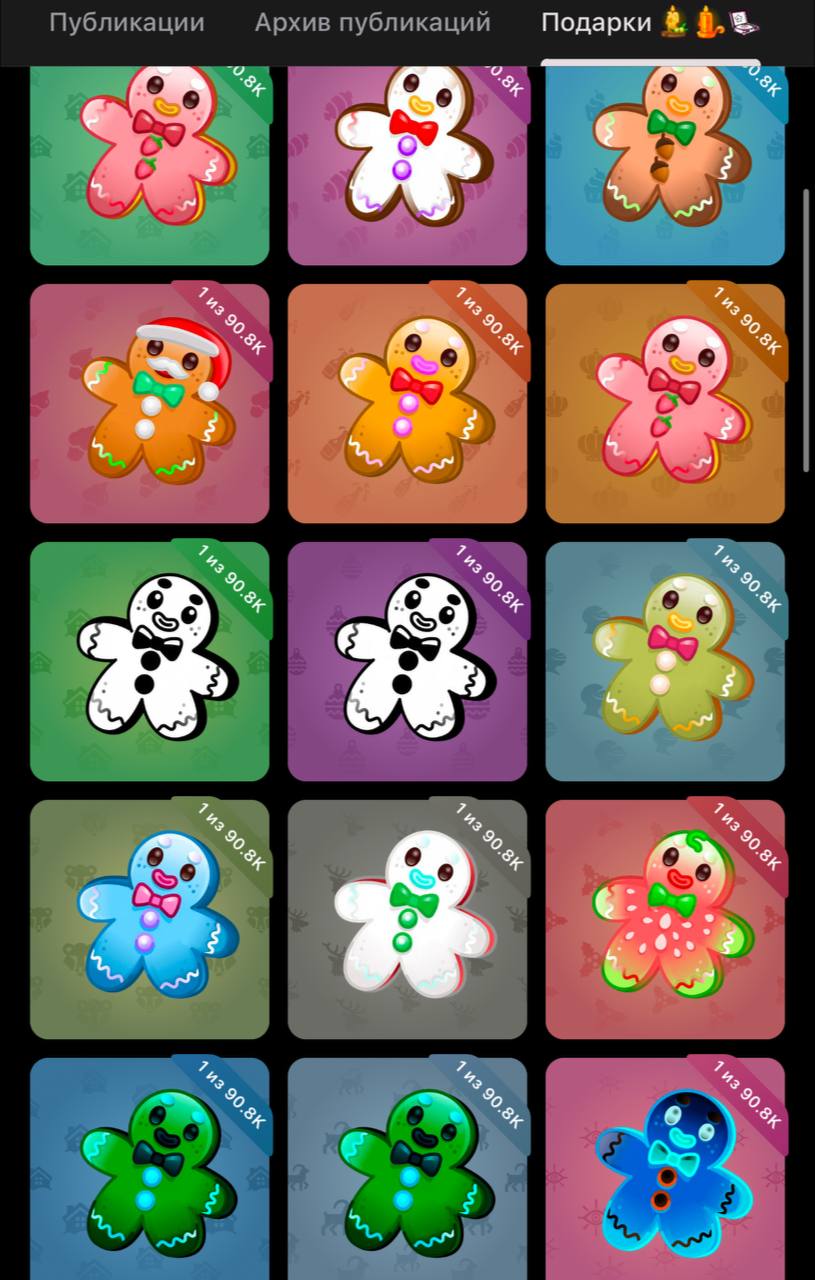The height and width of the screenshot is (1280, 815).
Task: Open the olive green gingerbread gift
Action: (x=665, y=661)
